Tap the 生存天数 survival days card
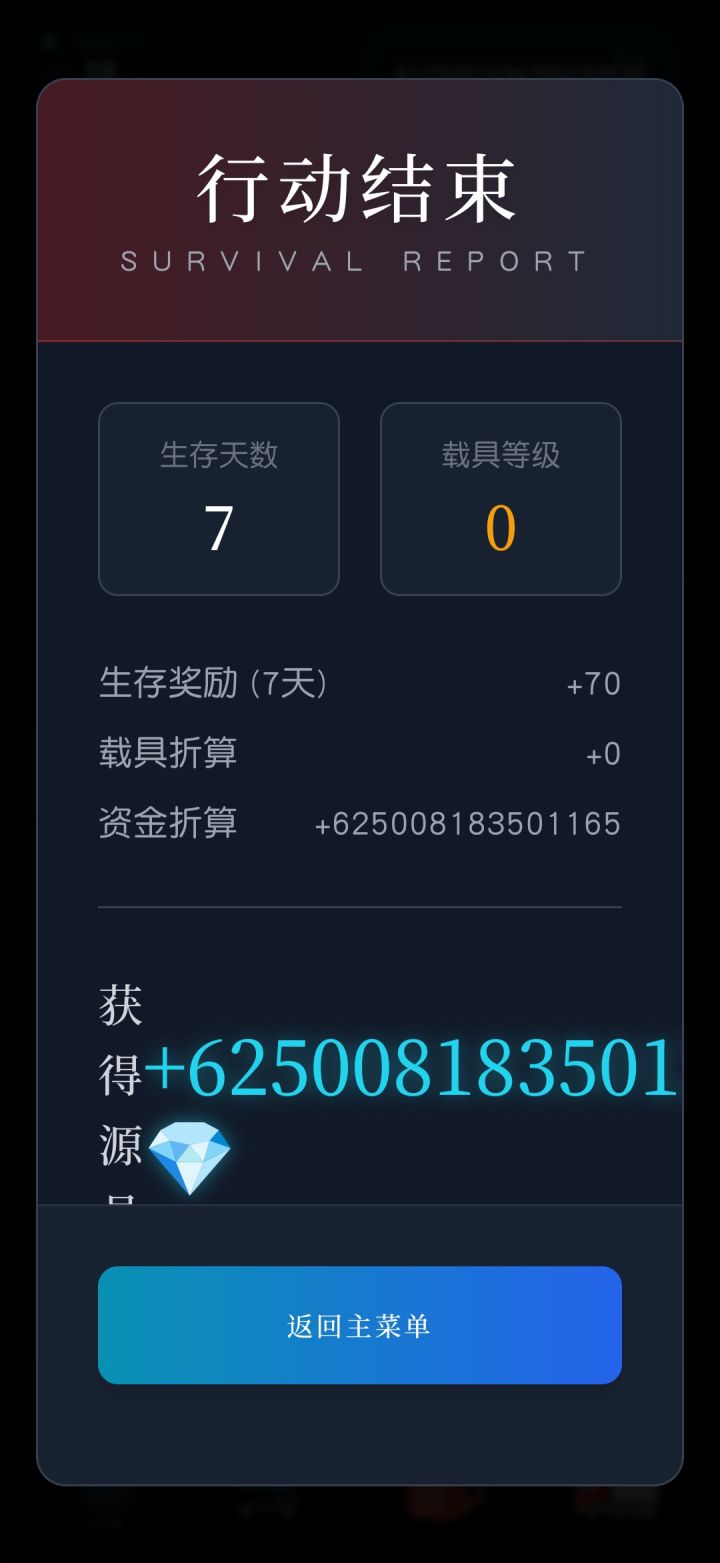The width and height of the screenshot is (720, 1563). (x=219, y=498)
